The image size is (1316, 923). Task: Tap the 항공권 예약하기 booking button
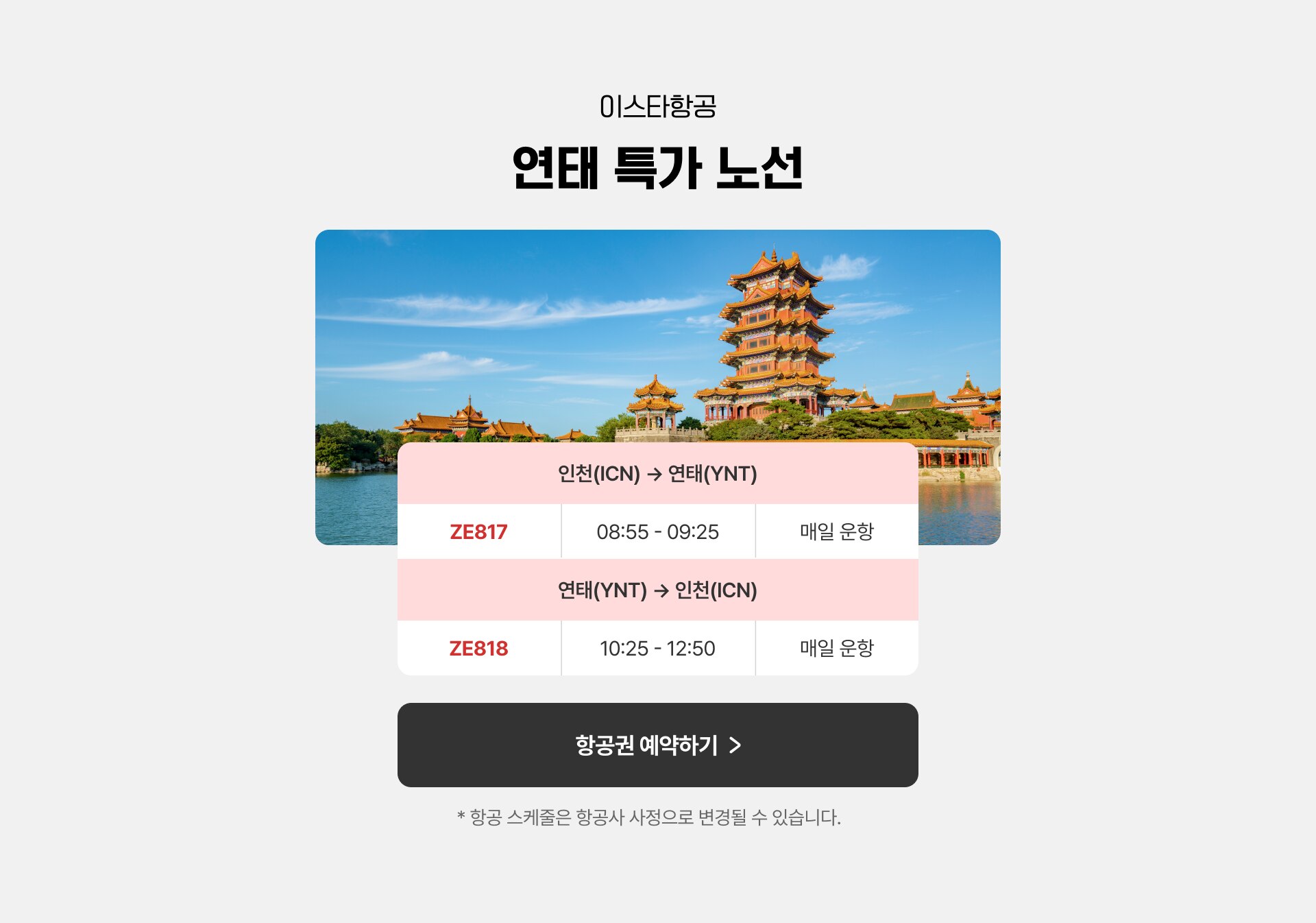(657, 745)
